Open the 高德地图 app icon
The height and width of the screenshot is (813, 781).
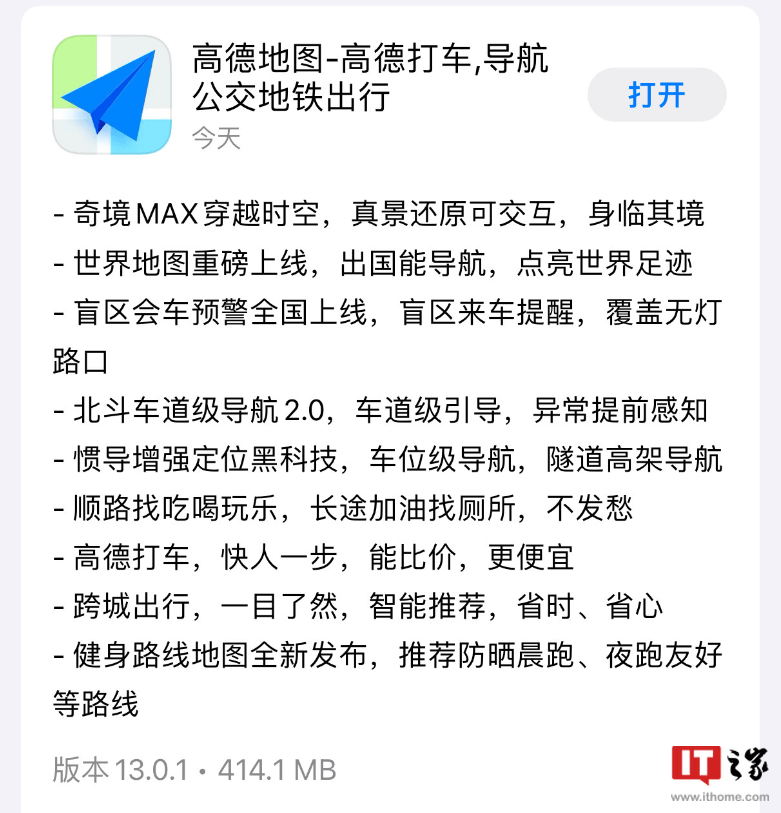click(112, 95)
